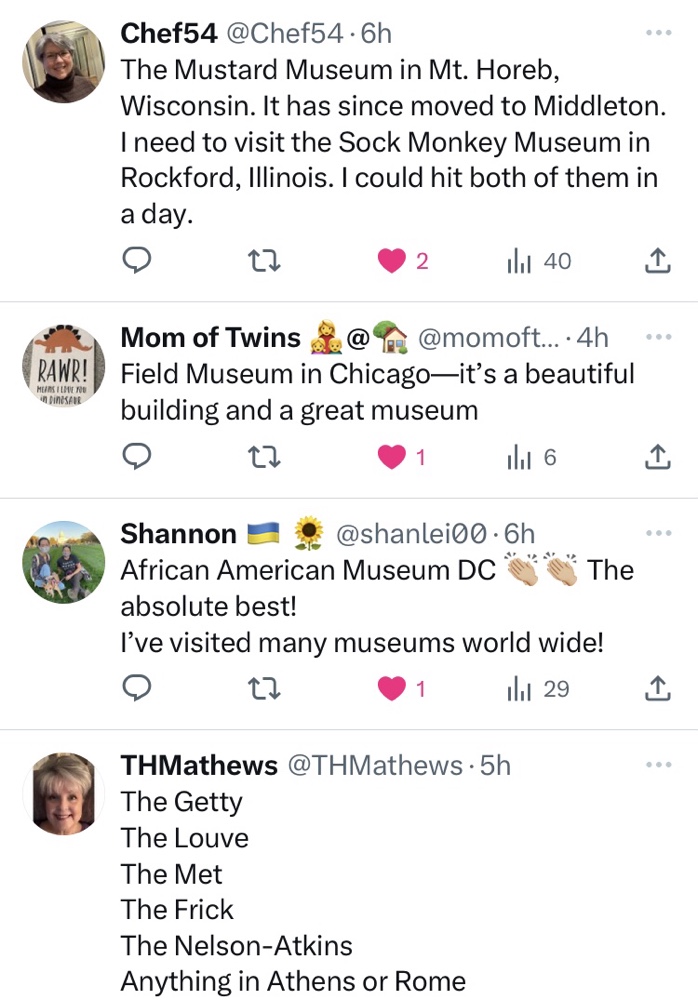Unlike Chef54's Mustard Museum tweet
This screenshot has width=698, height=1000.
(x=391, y=262)
